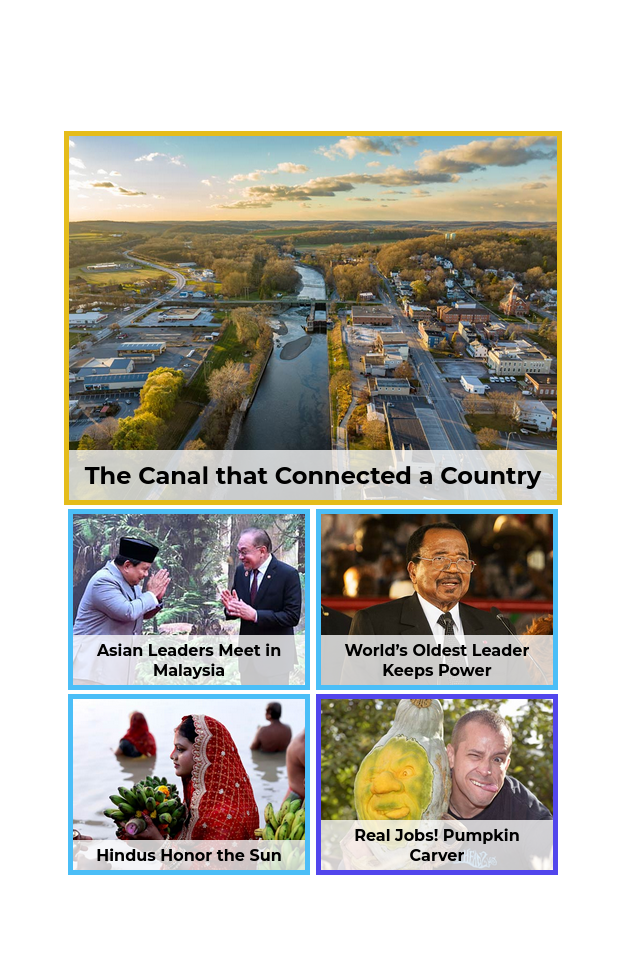This screenshot has width=625, height=963.
Task: Open The Canal that Connected a Country story
Action: pyautogui.click(x=312, y=318)
